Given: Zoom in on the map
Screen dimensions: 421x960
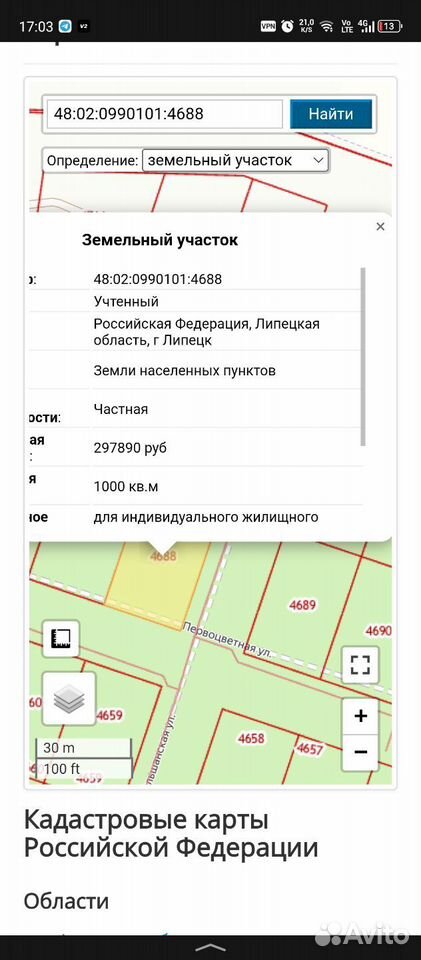Looking at the screenshot, I should tap(360, 716).
